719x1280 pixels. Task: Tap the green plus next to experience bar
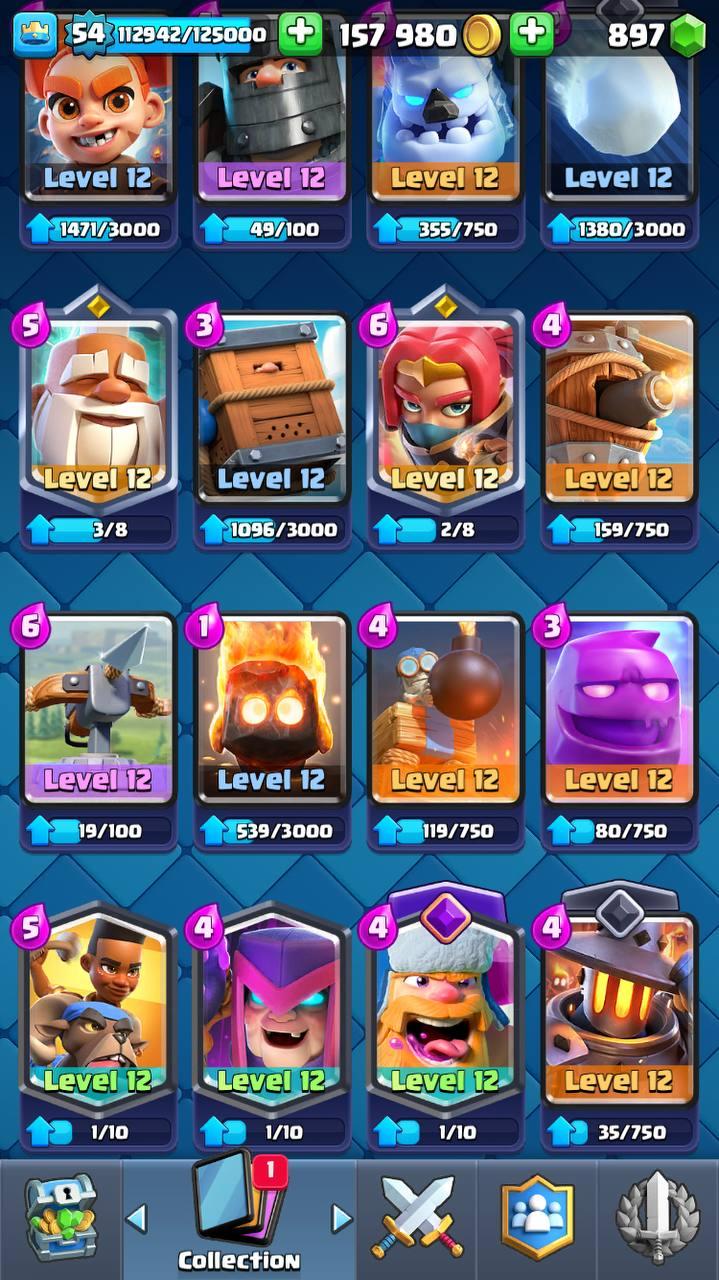(299, 35)
